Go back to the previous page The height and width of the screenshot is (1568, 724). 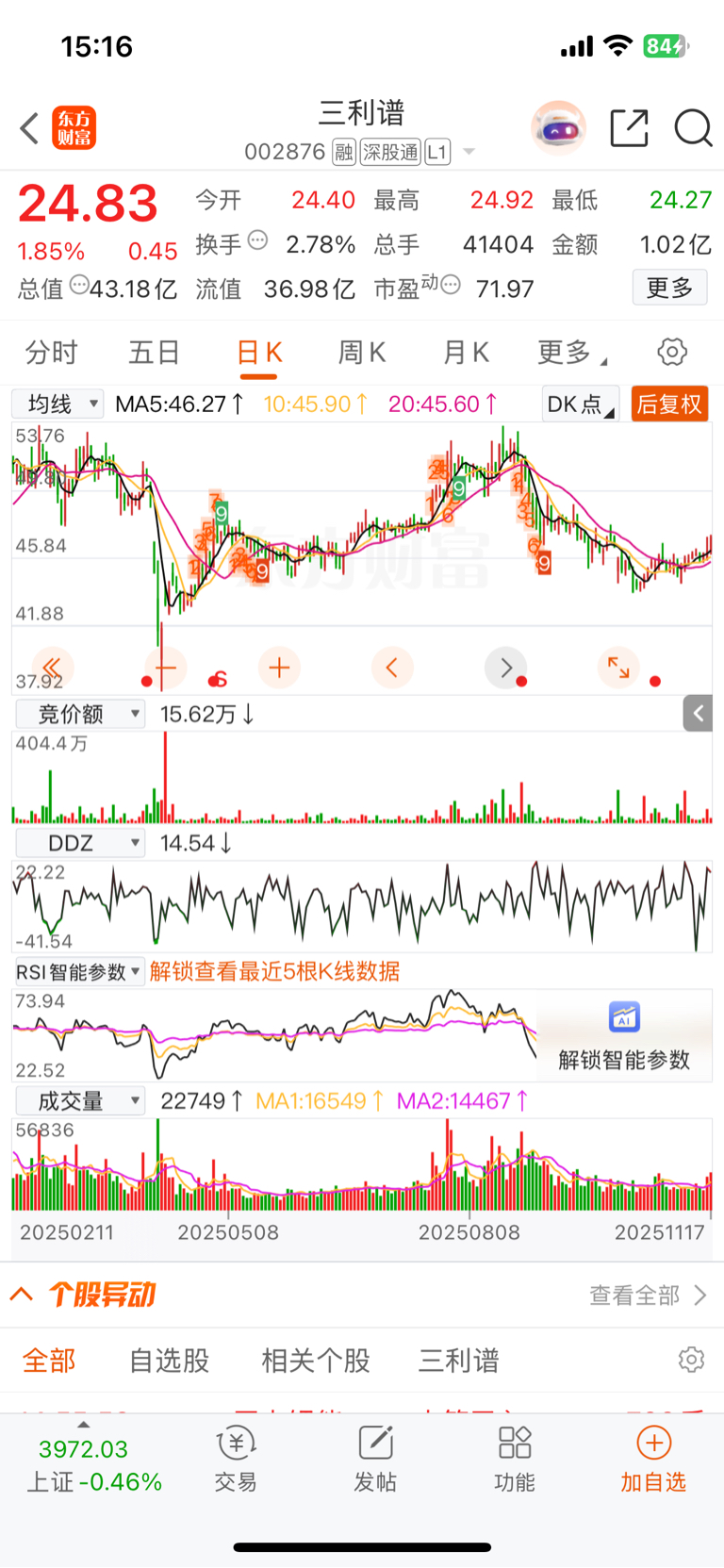click(29, 128)
